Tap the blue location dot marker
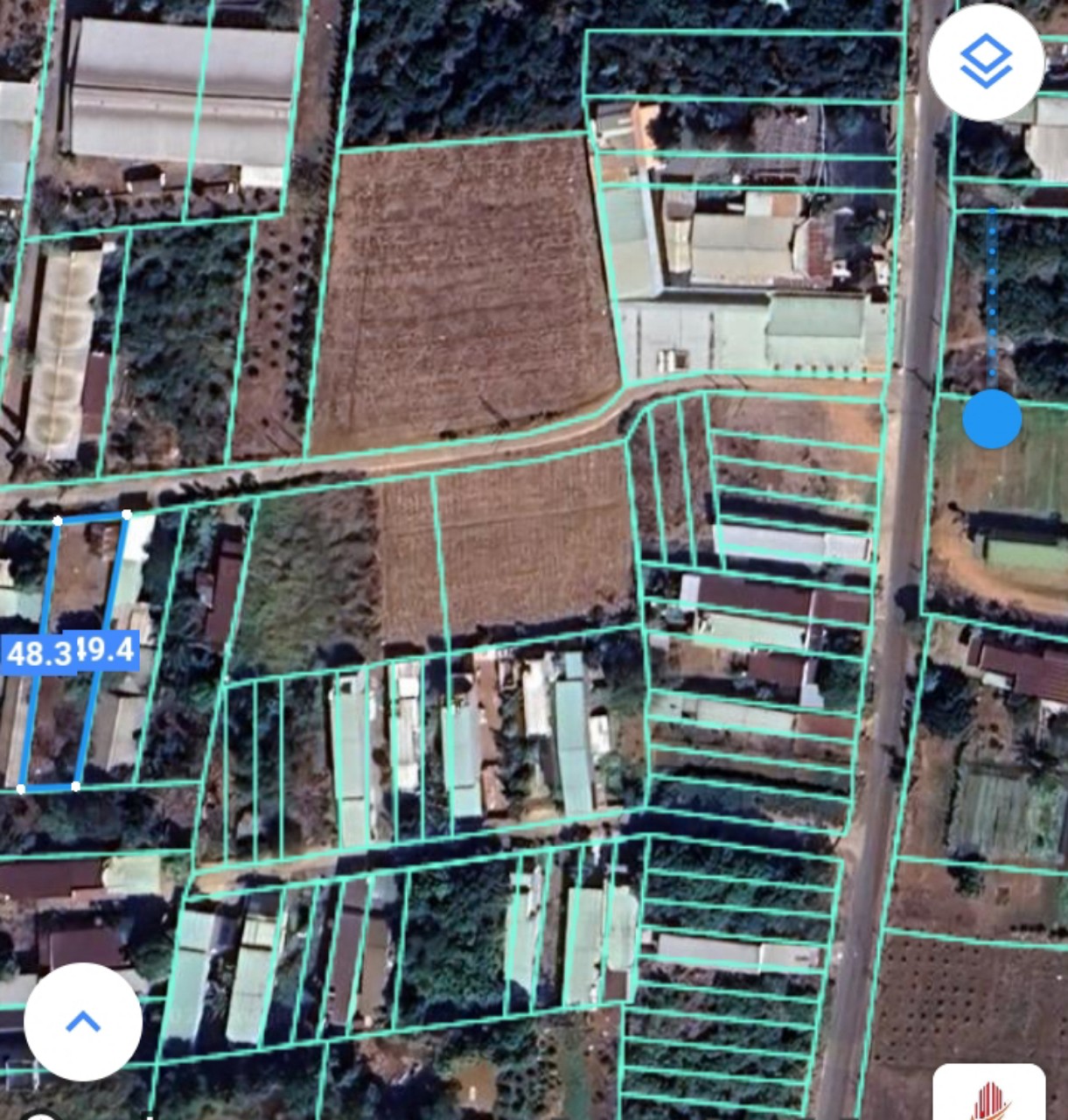1068x1120 pixels. tap(992, 420)
